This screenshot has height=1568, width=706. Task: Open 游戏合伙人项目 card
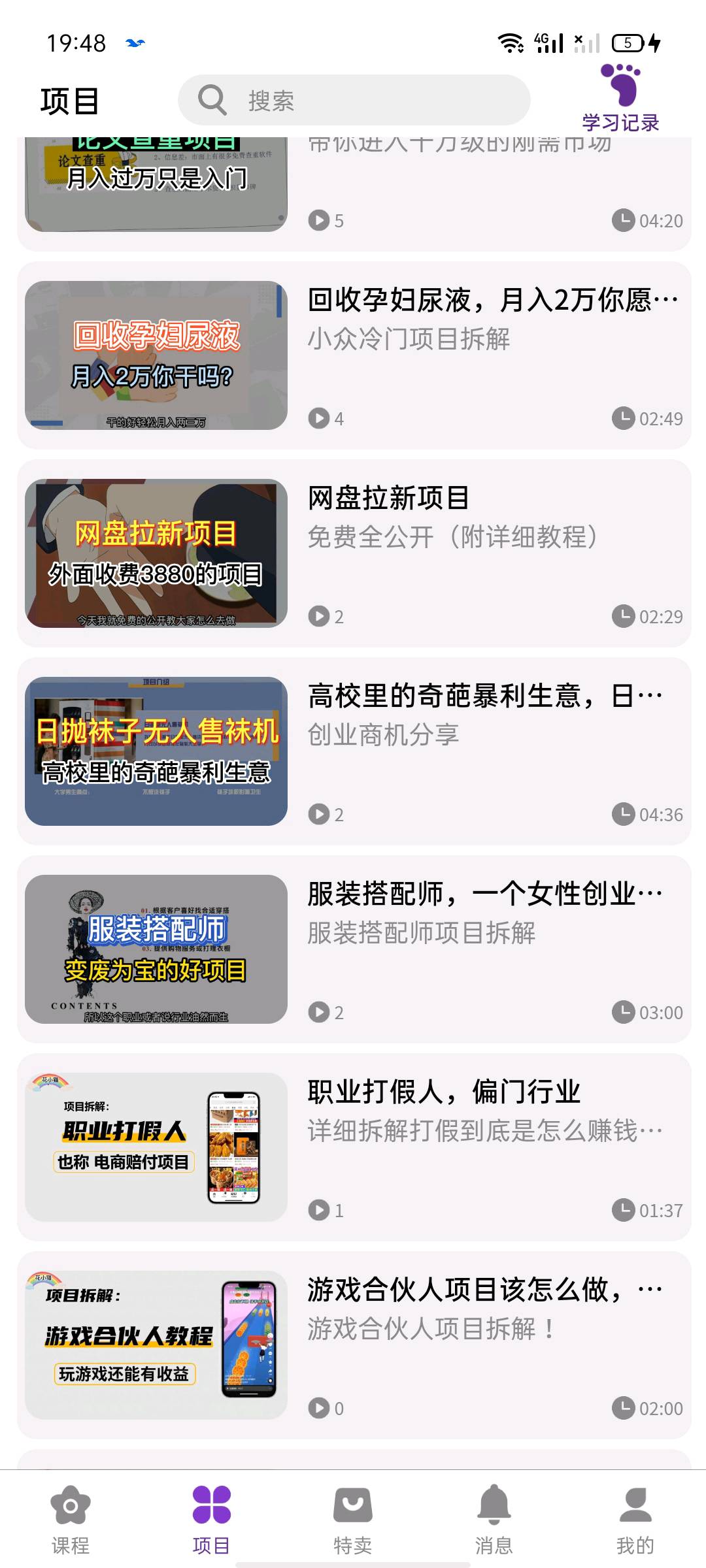(x=353, y=1345)
